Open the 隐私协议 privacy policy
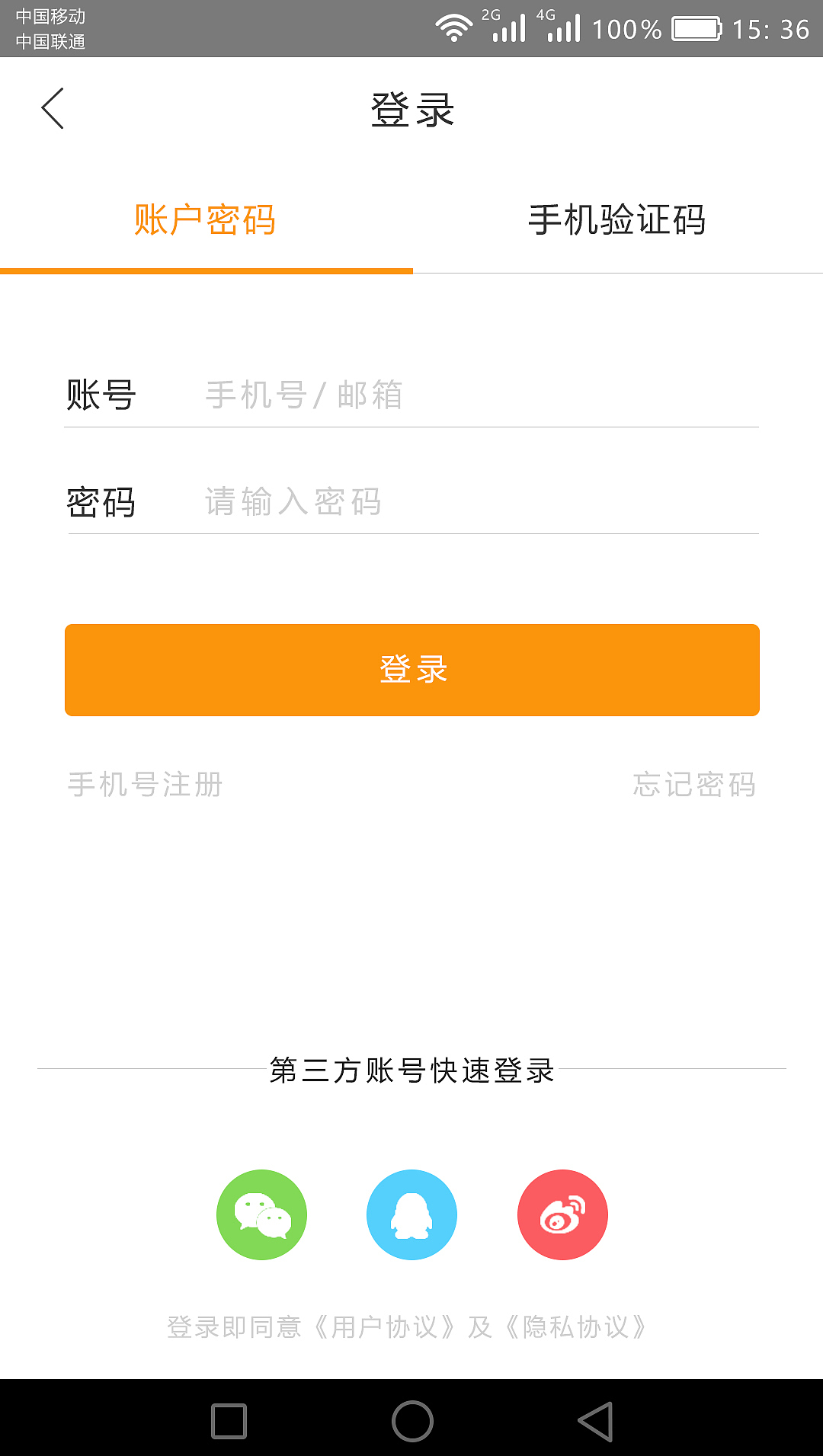The width and height of the screenshot is (823, 1456). point(579,1327)
